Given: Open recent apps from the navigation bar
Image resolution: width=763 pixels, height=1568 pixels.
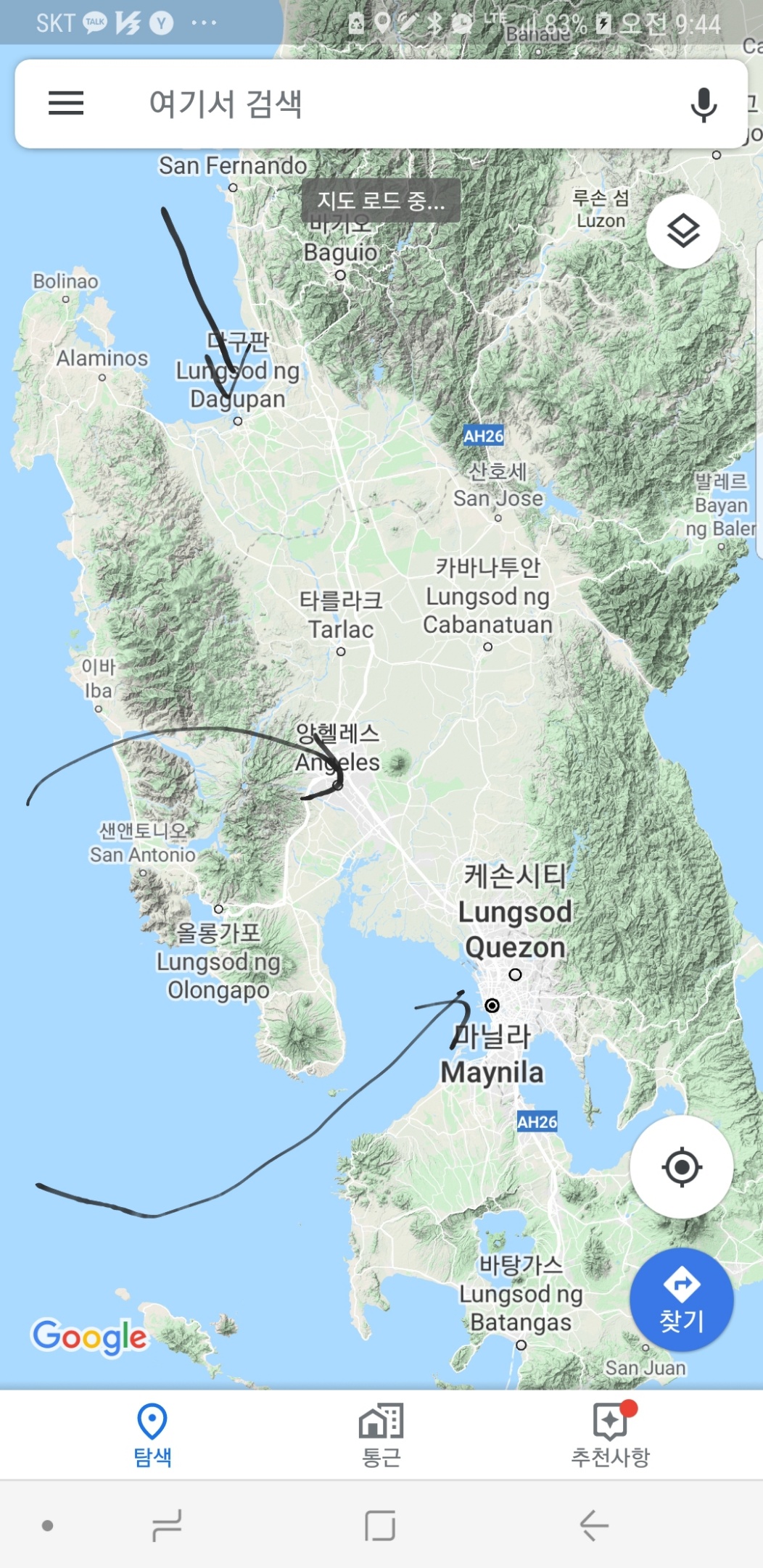Looking at the screenshot, I should pos(167,1525).
